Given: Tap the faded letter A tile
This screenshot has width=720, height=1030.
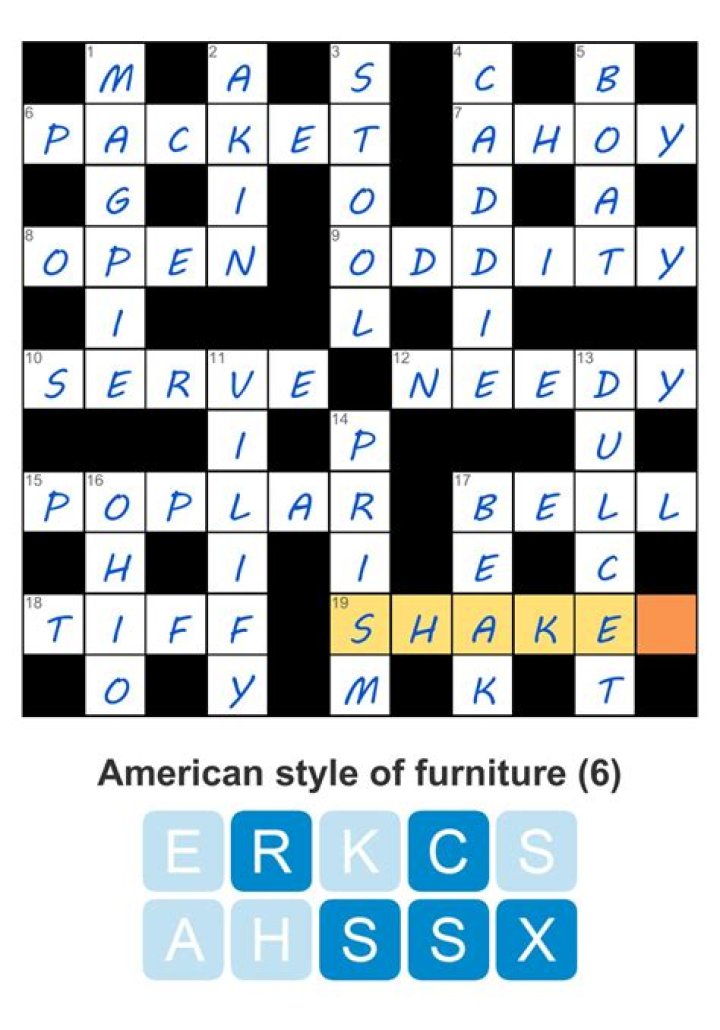Looking at the screenshot, I should pyautogui.click(x=183, y=939).
